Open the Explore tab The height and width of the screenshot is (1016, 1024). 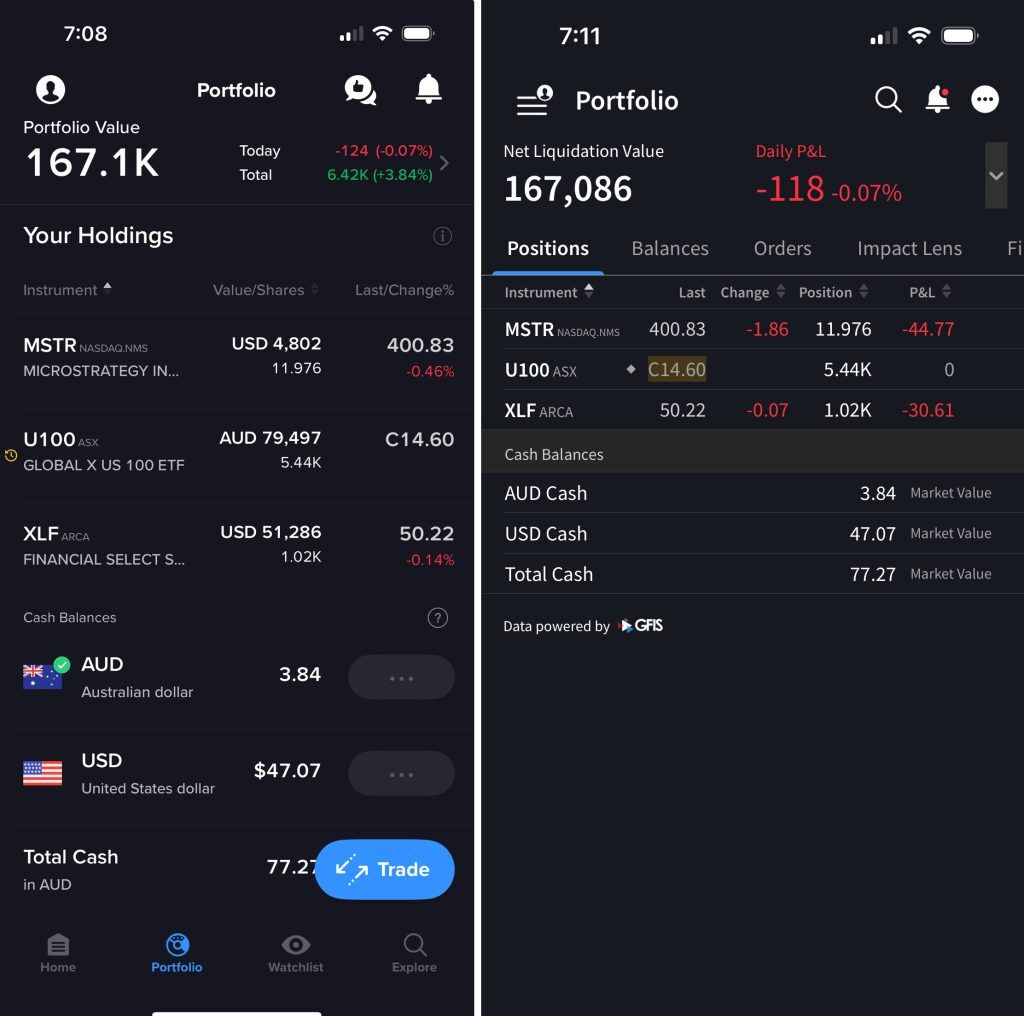[x=414, y=953]
